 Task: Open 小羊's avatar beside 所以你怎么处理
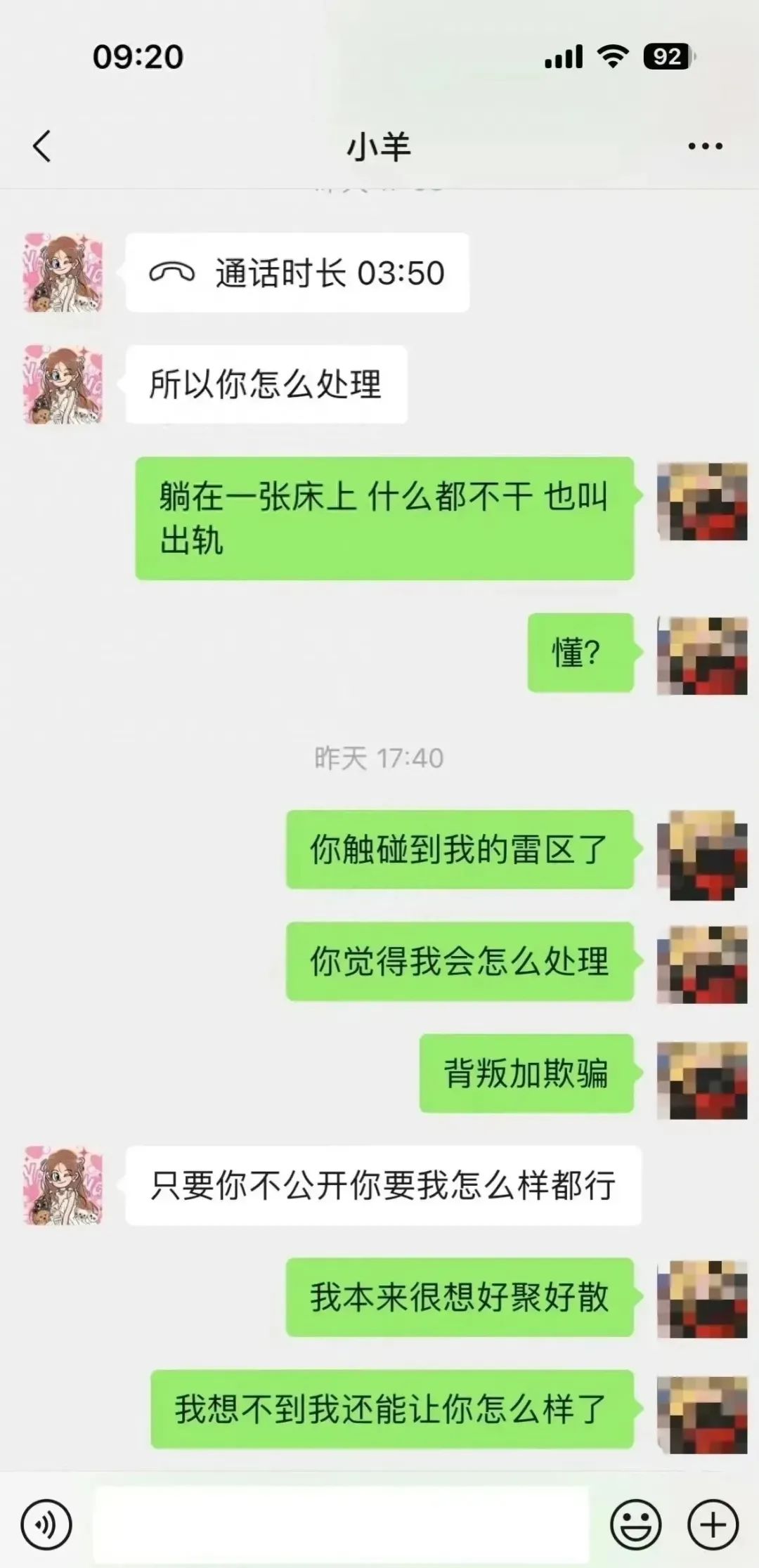click(64, 384)
